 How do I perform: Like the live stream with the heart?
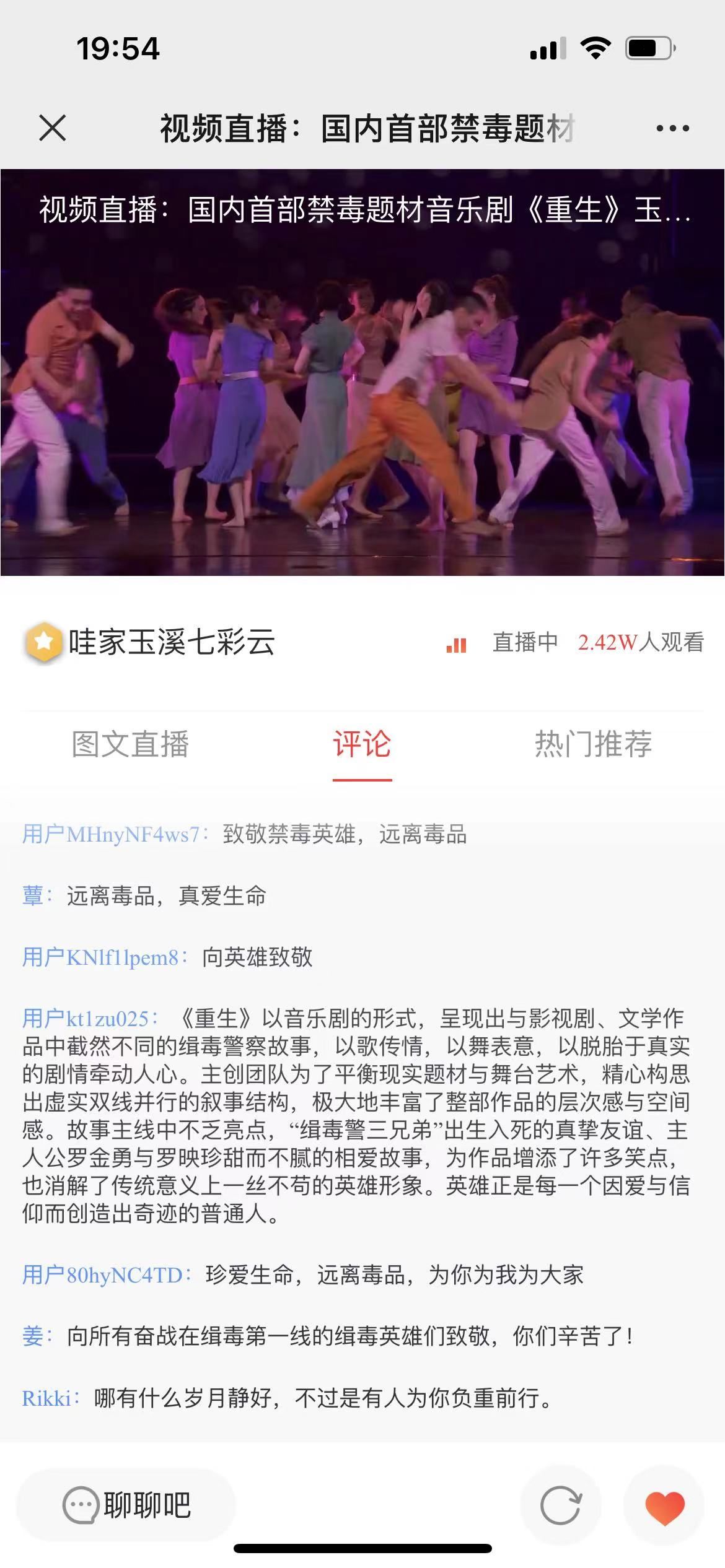(x=664, y=1505)
